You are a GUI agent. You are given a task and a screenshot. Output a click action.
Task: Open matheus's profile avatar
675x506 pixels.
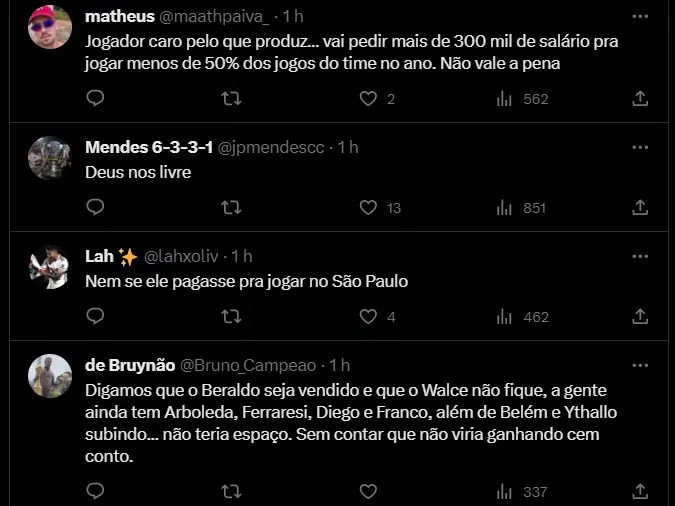pyautogui.click(x=49, y=28)
